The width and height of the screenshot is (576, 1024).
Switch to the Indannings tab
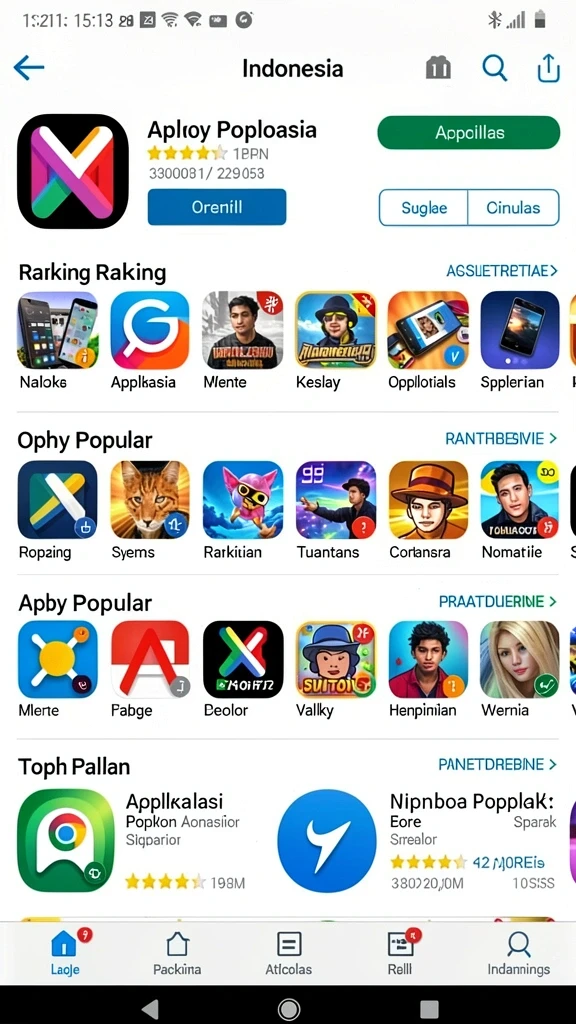coord(519,953)
